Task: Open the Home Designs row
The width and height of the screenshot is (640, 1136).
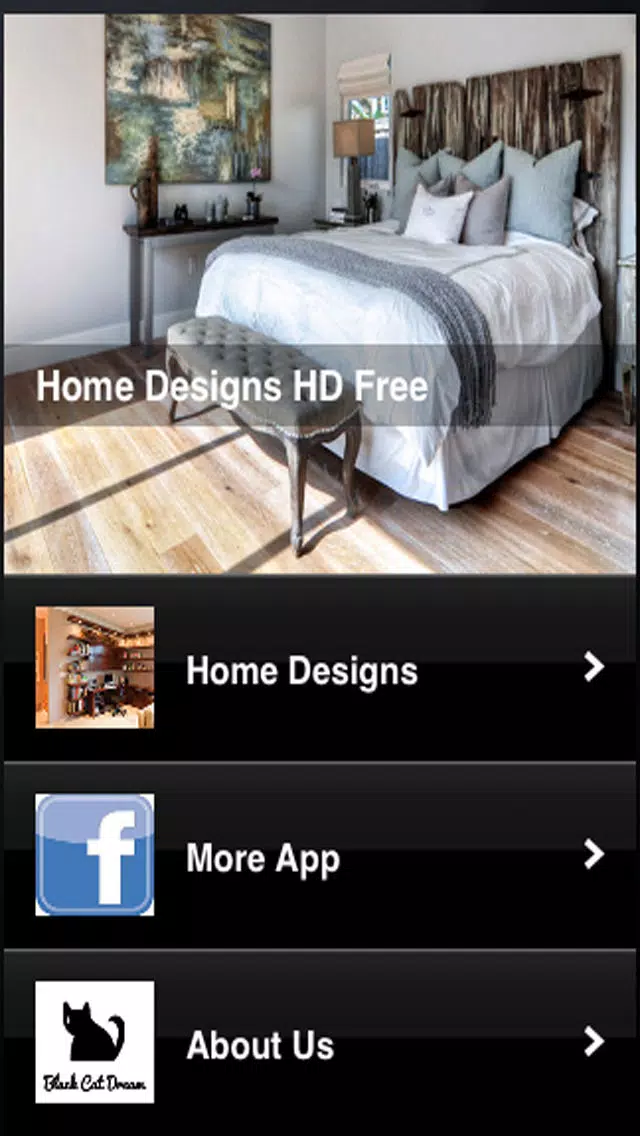Action: (x=320, y=669)
